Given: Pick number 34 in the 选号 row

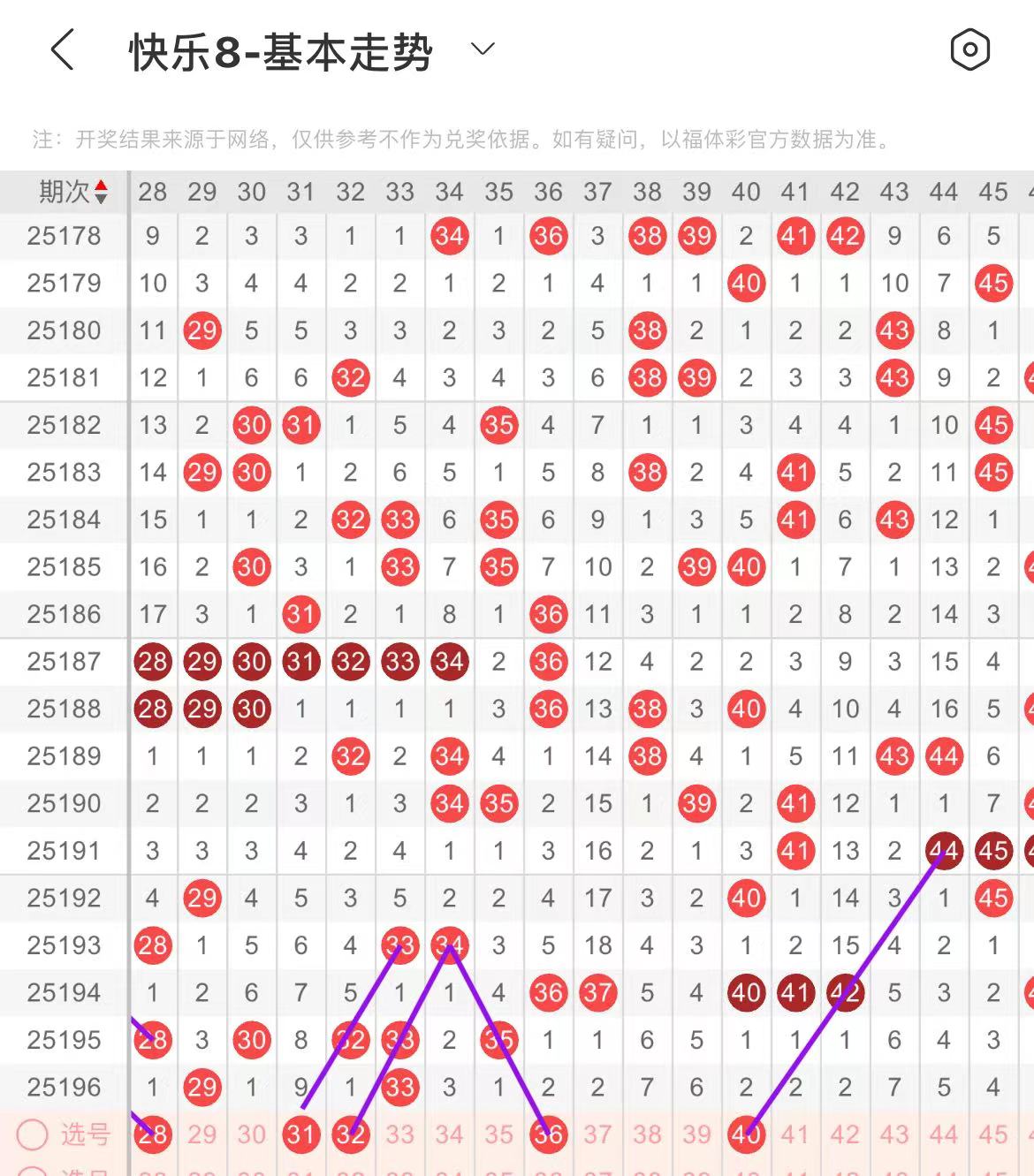Looking at the screenshot, I should pos(449,1134).
